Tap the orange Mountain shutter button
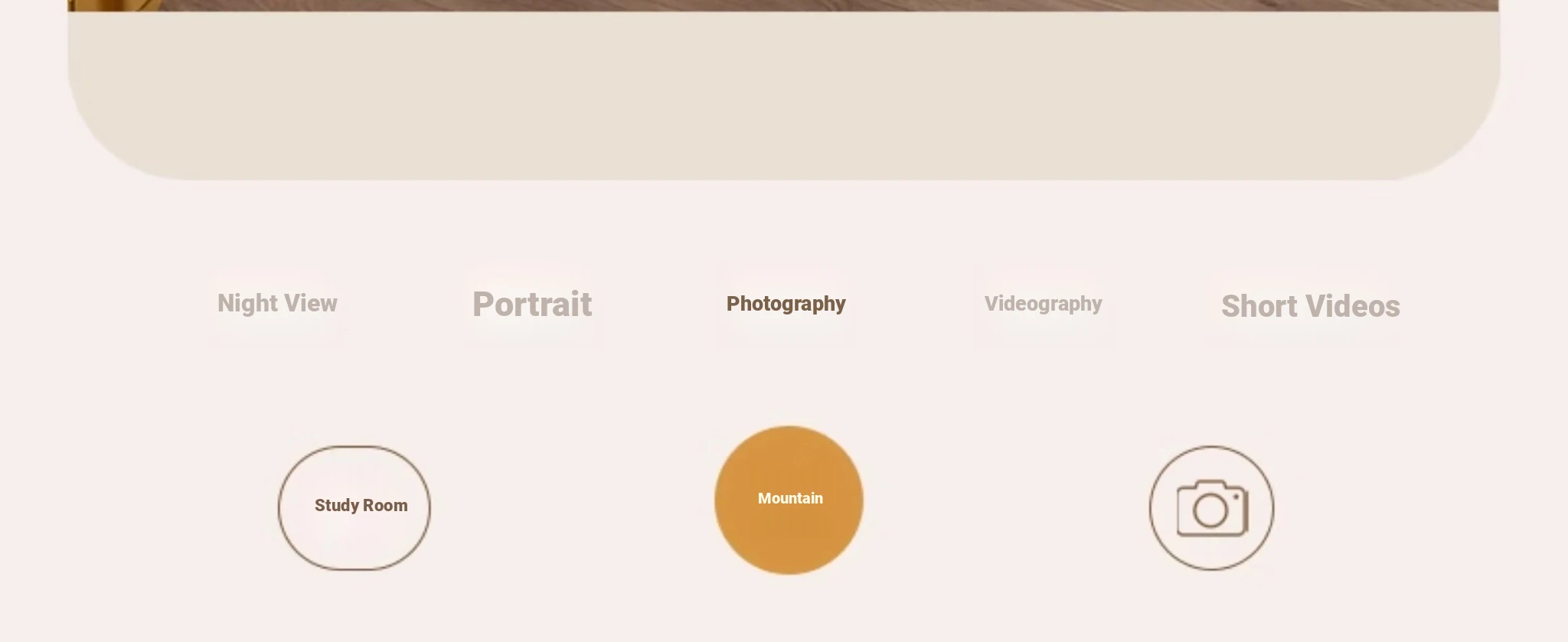1568x642 pixels. [x=789, y=500]
